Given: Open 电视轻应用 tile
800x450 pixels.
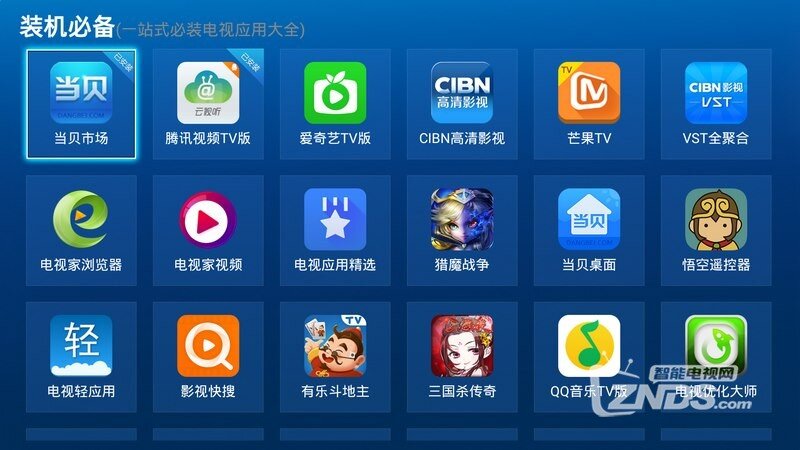Looking at the screenshot, I should tap(81, 357).
